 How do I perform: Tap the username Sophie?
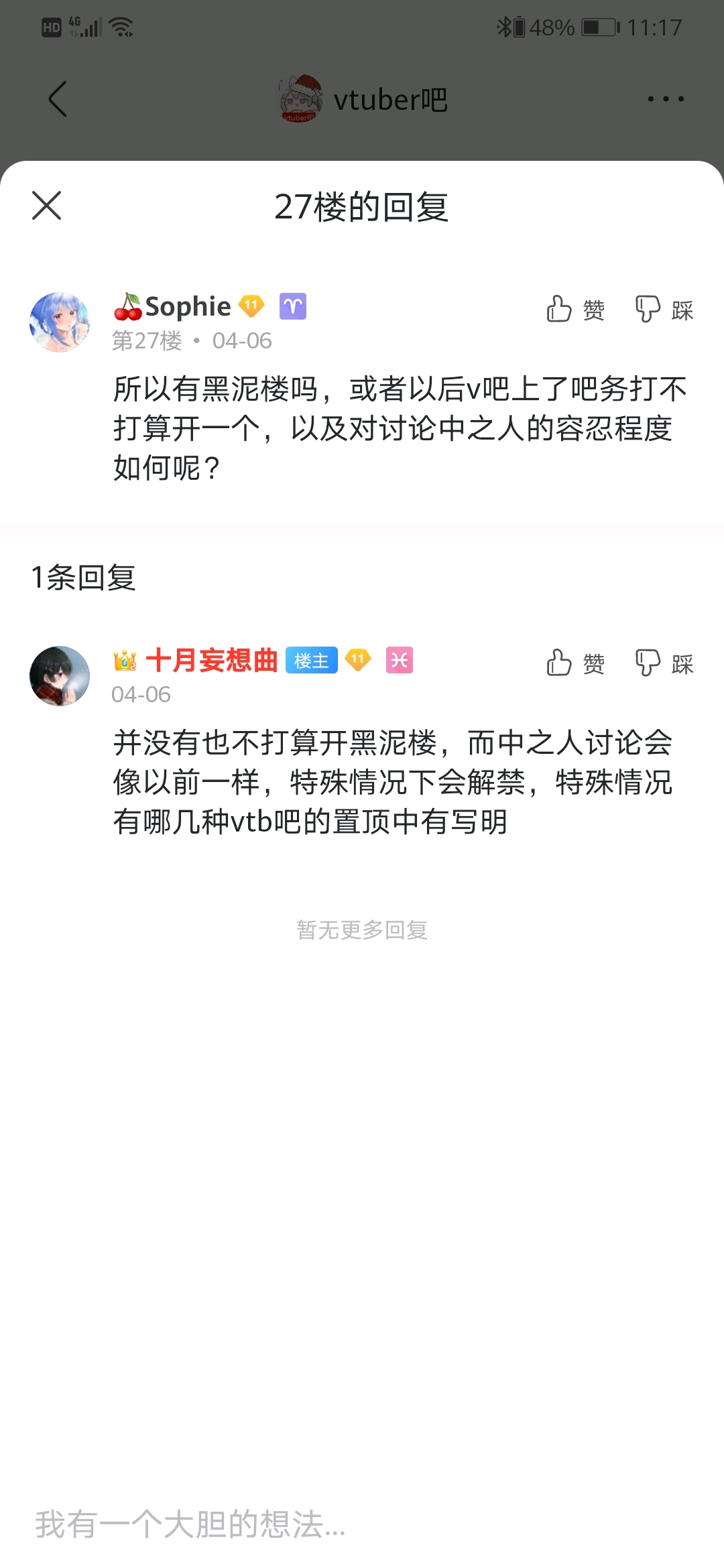pyautogui.click(x=188, y=307)
